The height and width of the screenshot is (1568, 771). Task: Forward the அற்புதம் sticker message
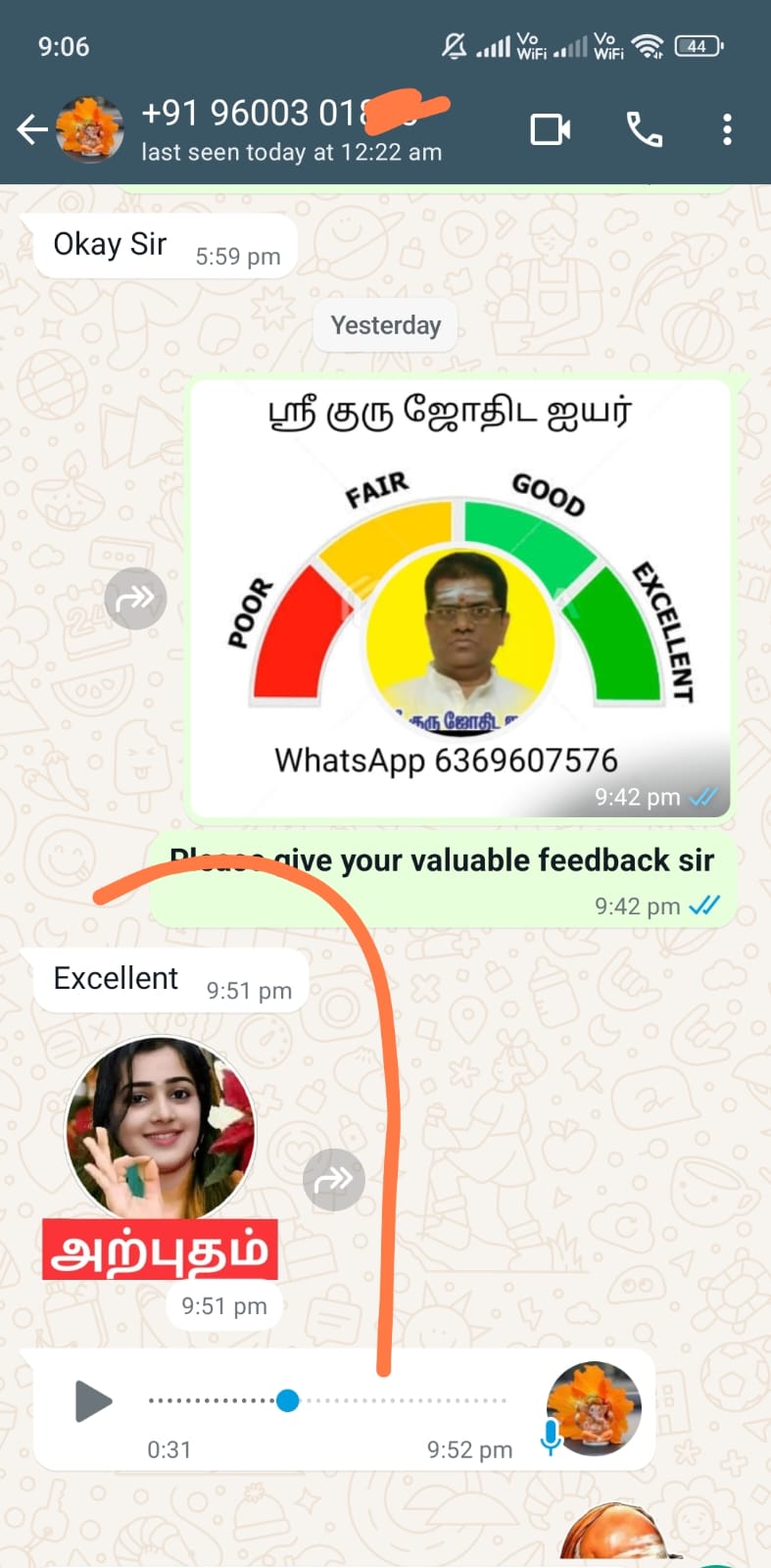point(333,1179)
